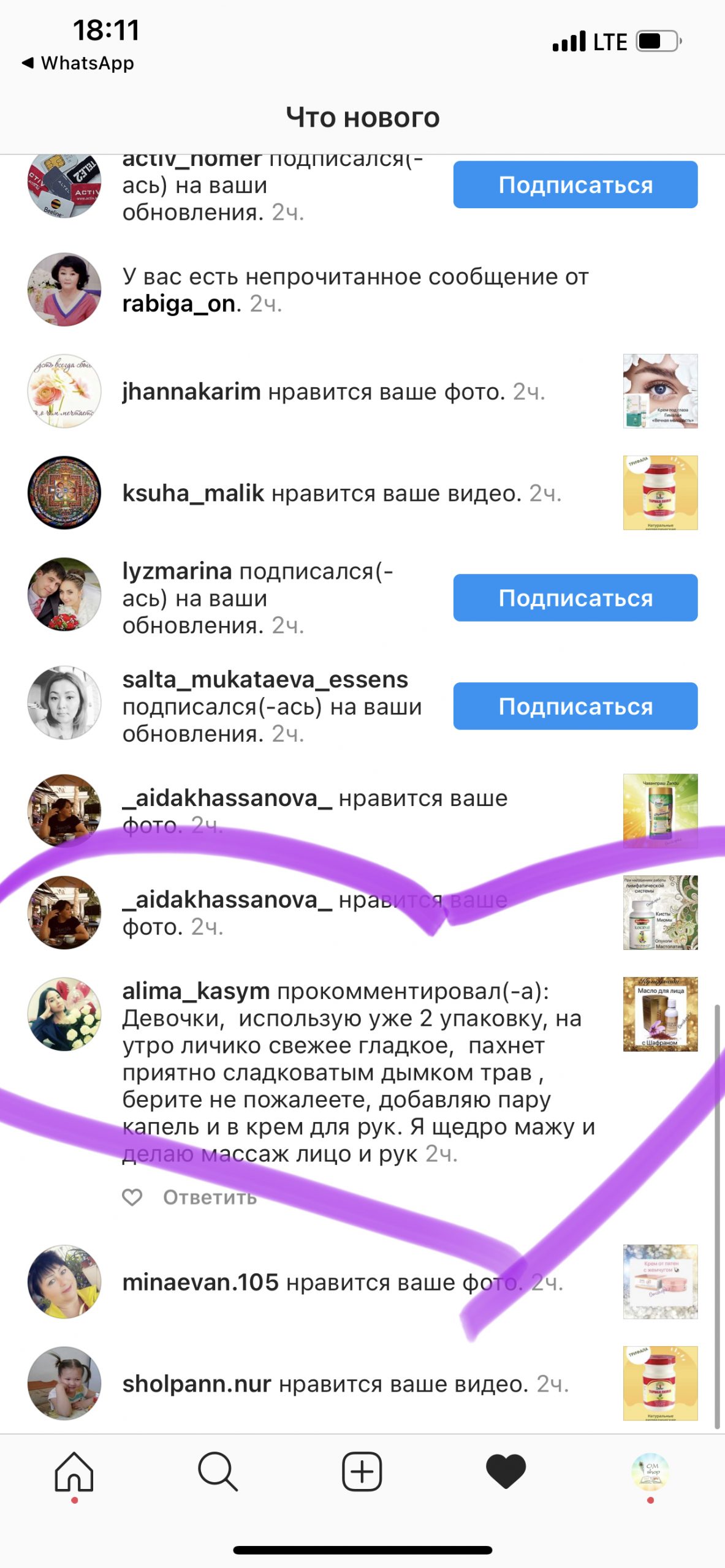Create a new post with plus icon

coord(362,1471)
